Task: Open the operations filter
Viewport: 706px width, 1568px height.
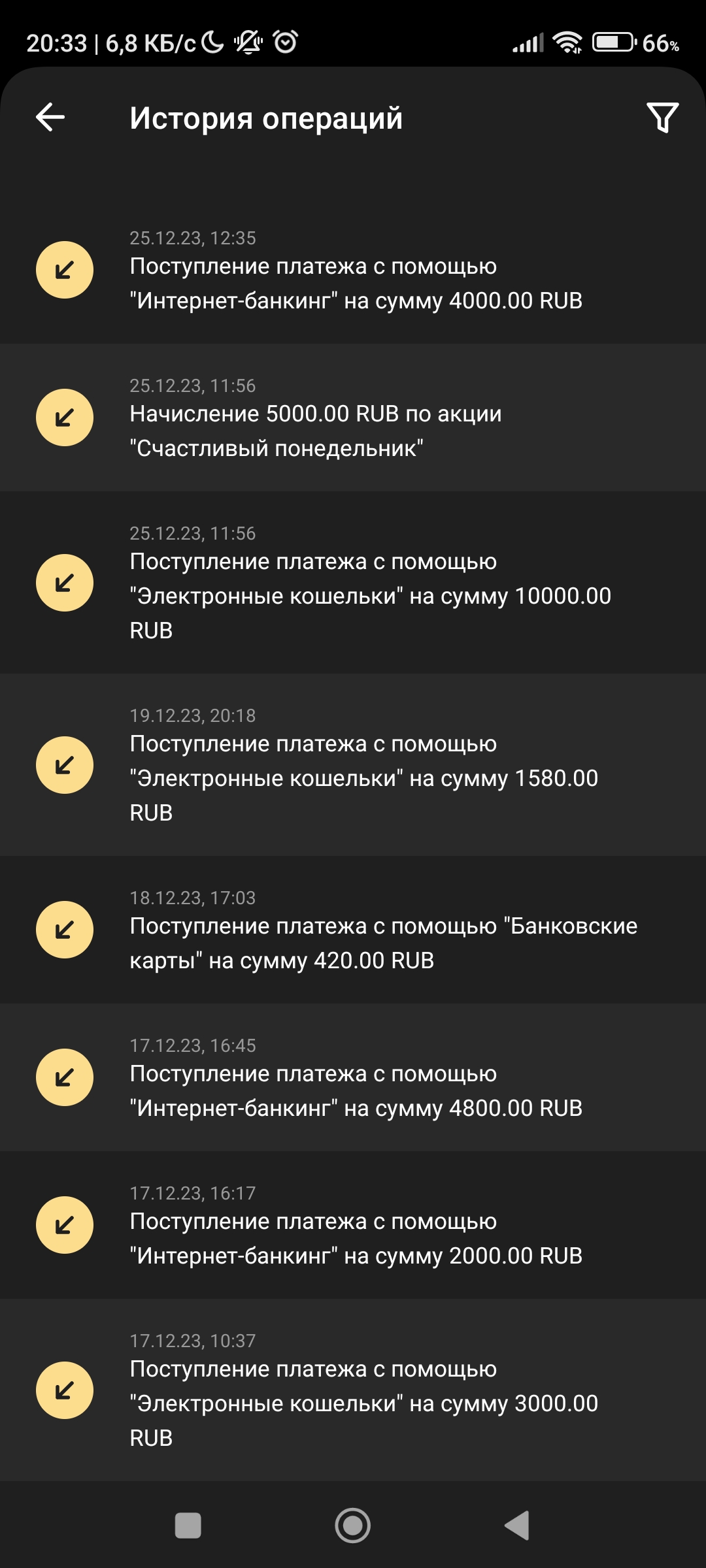Action: (x=662, y=118)
